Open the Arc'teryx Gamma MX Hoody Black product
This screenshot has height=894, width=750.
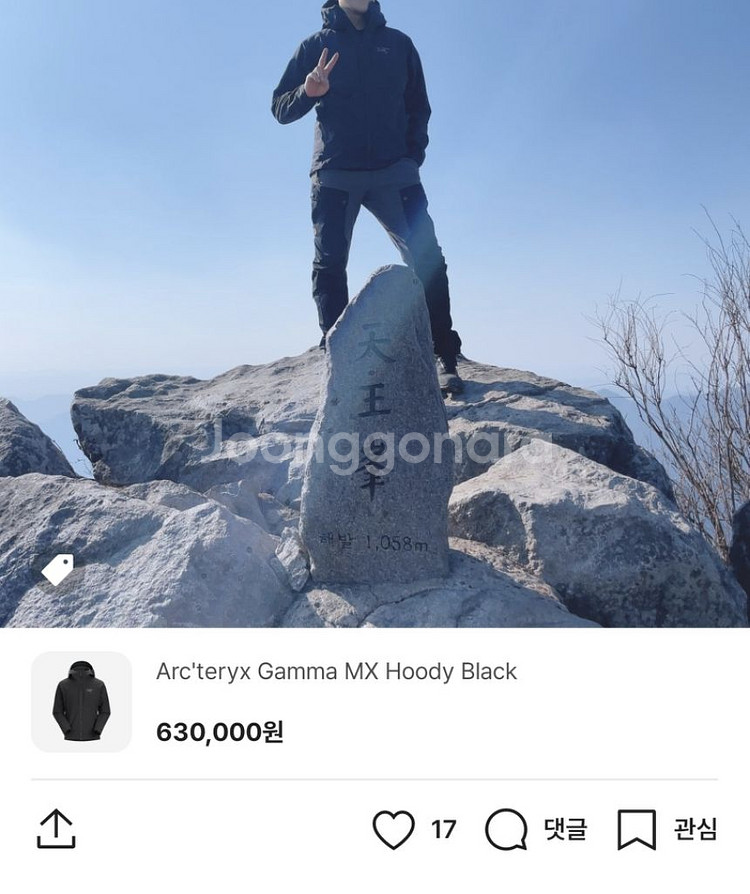click(336, 672)
